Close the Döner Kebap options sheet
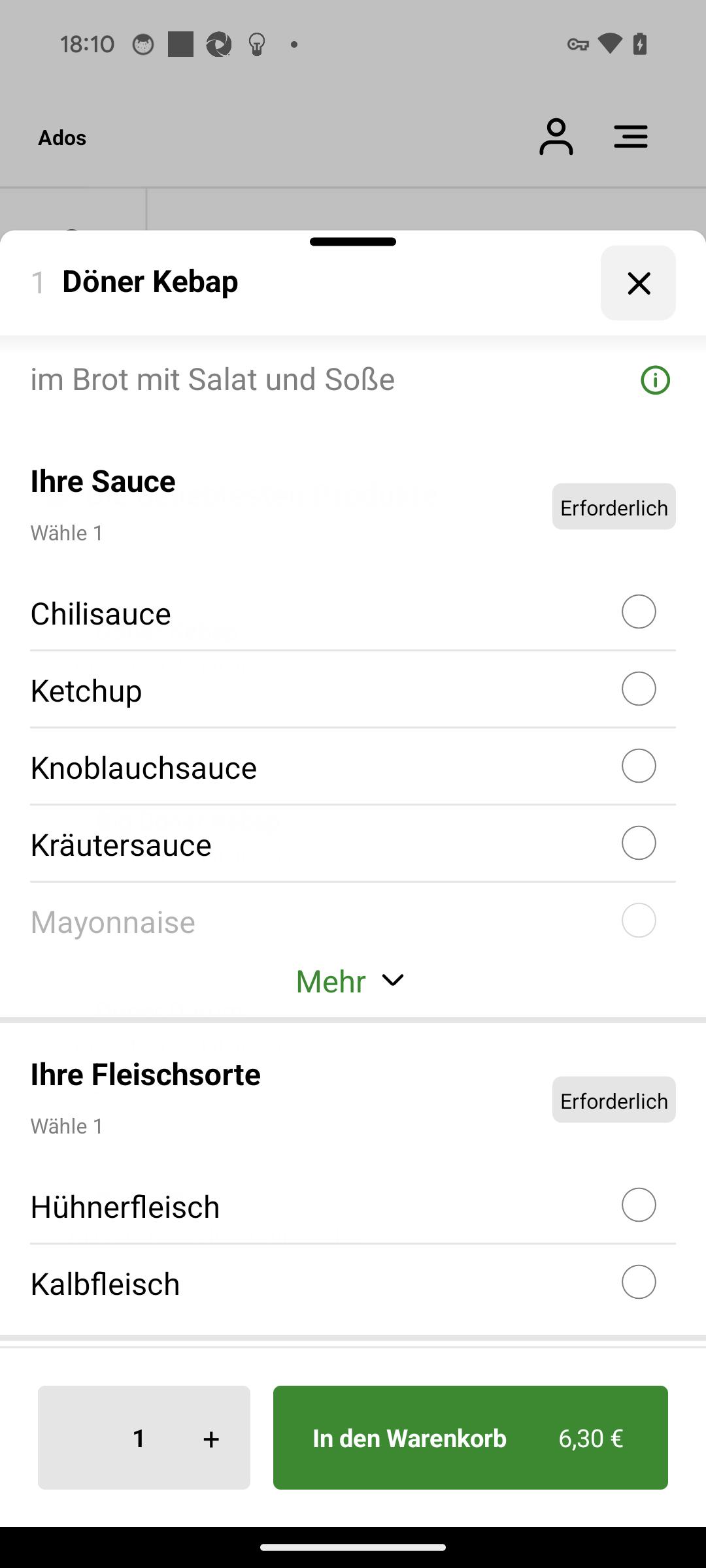 click(x=638, y=283)
